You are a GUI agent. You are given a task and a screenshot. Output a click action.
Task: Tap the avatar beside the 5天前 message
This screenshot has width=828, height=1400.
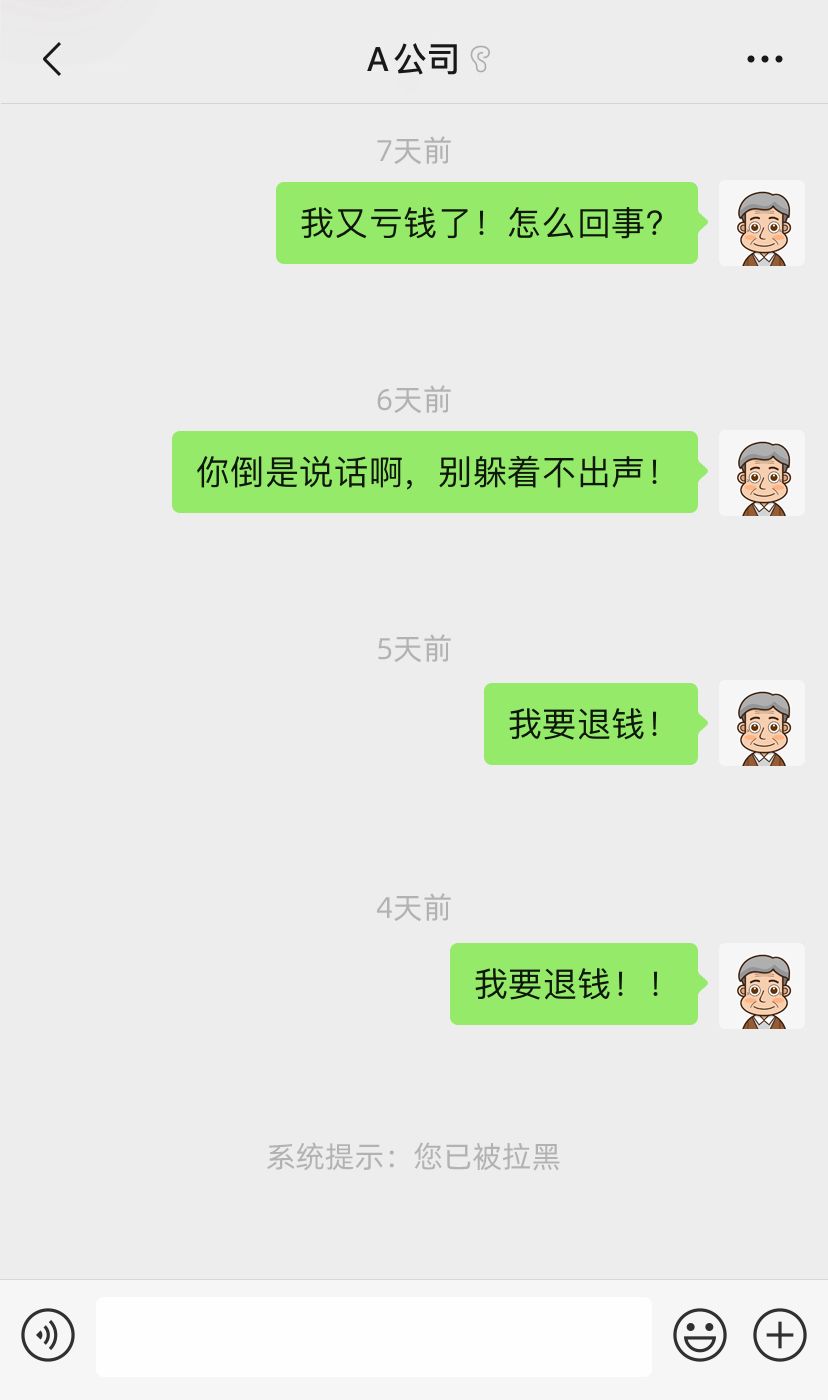pyautogui.click(x=762, y=723)
